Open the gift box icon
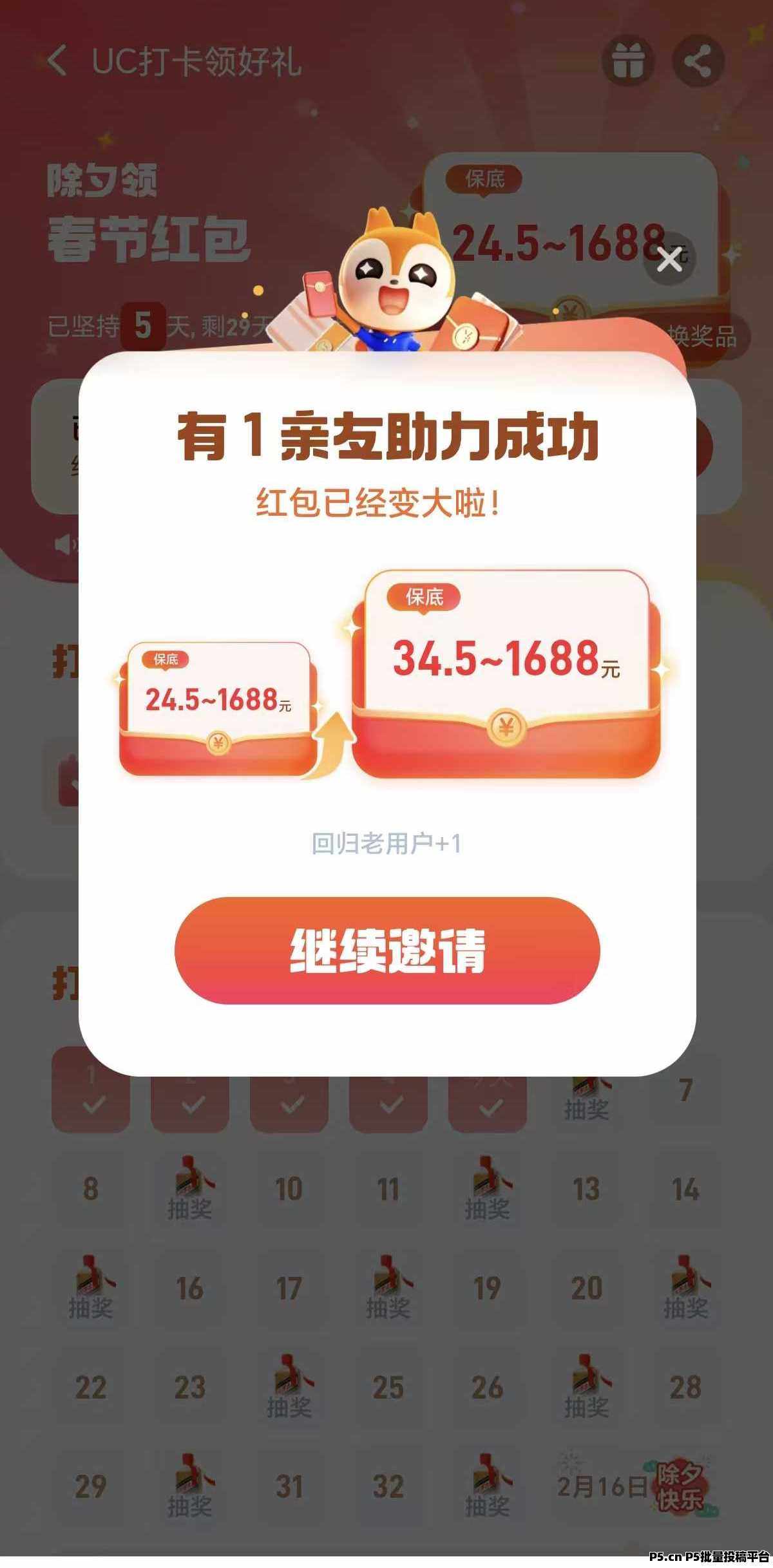The width and height of the screenshot is (773, 1568). coord(627,61)
